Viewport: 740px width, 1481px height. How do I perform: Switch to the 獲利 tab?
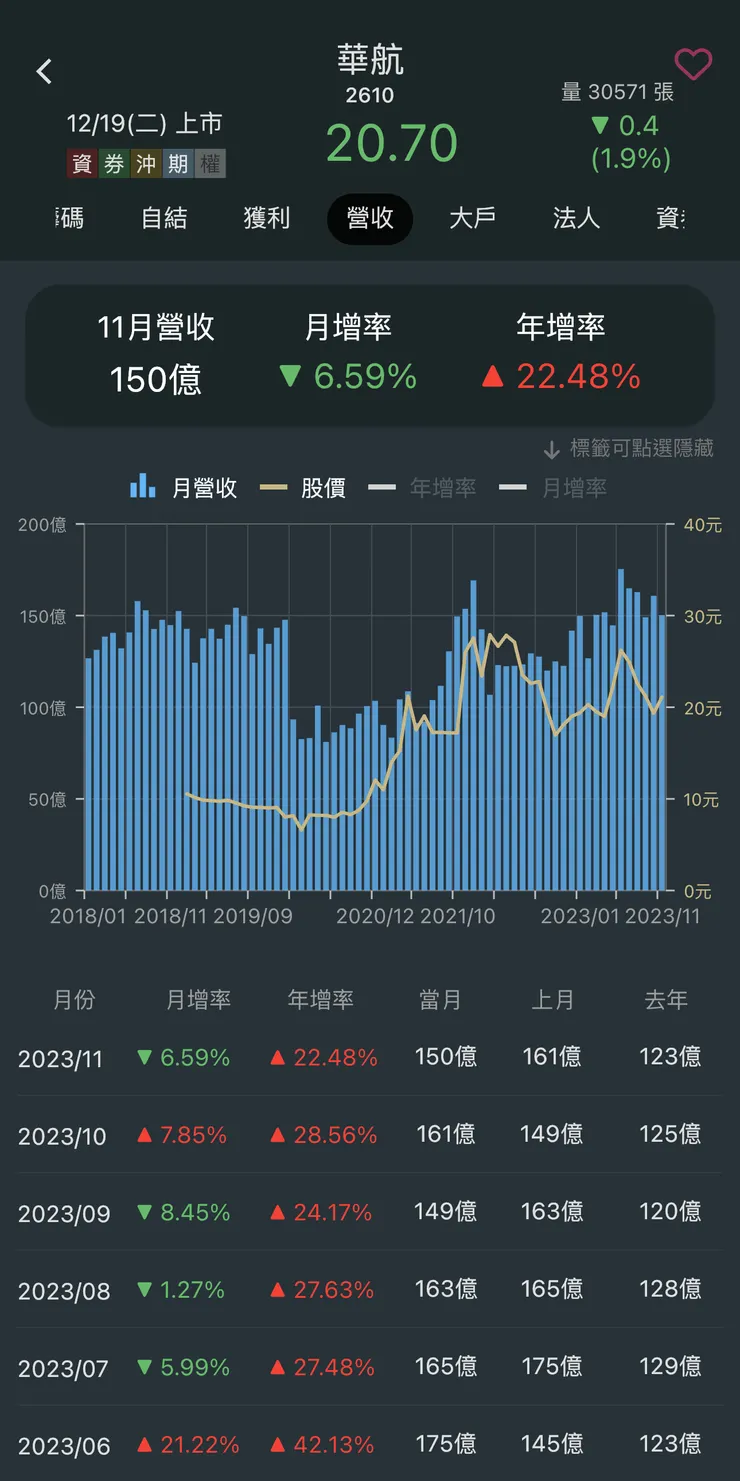(267, 219)
